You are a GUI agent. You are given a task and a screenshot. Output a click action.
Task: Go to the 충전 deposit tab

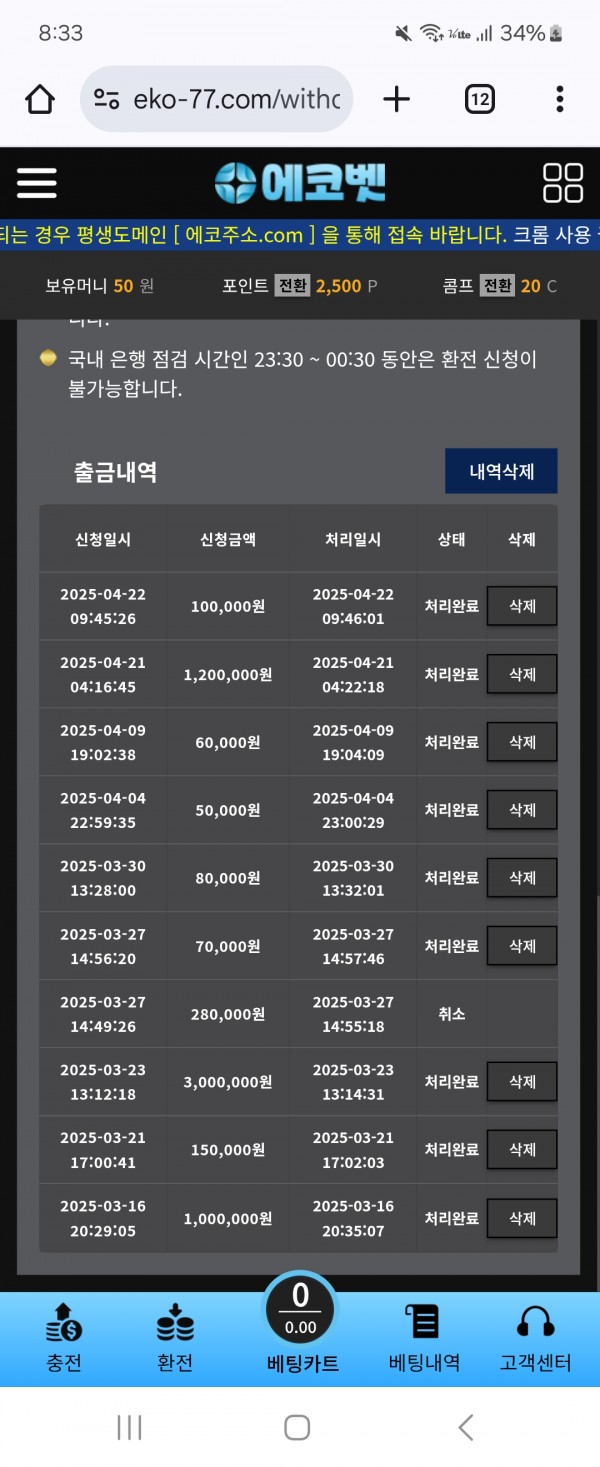pos(64,1338)
